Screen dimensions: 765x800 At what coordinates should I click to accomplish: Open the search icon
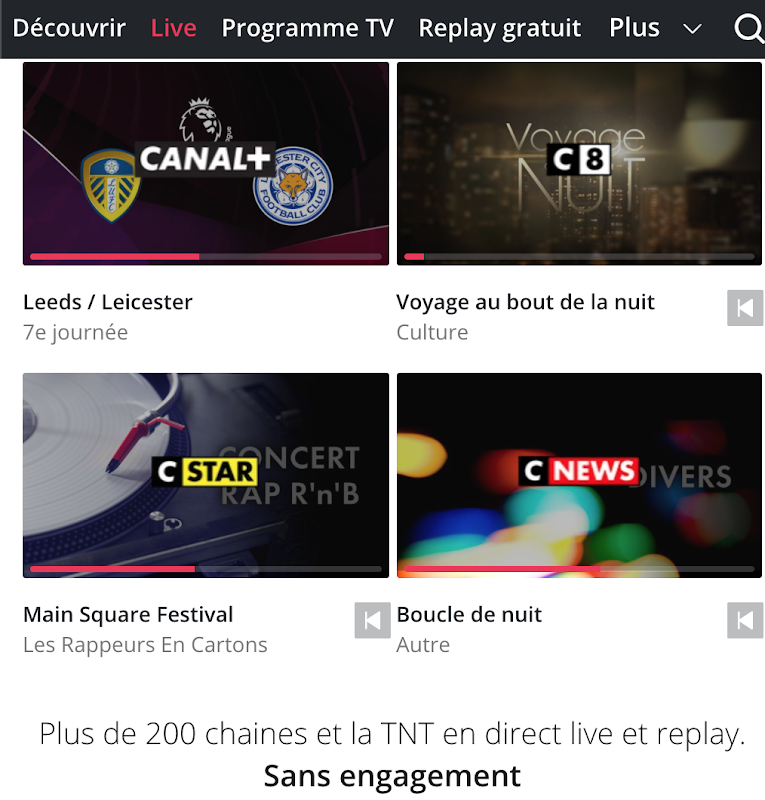[748, 29]
